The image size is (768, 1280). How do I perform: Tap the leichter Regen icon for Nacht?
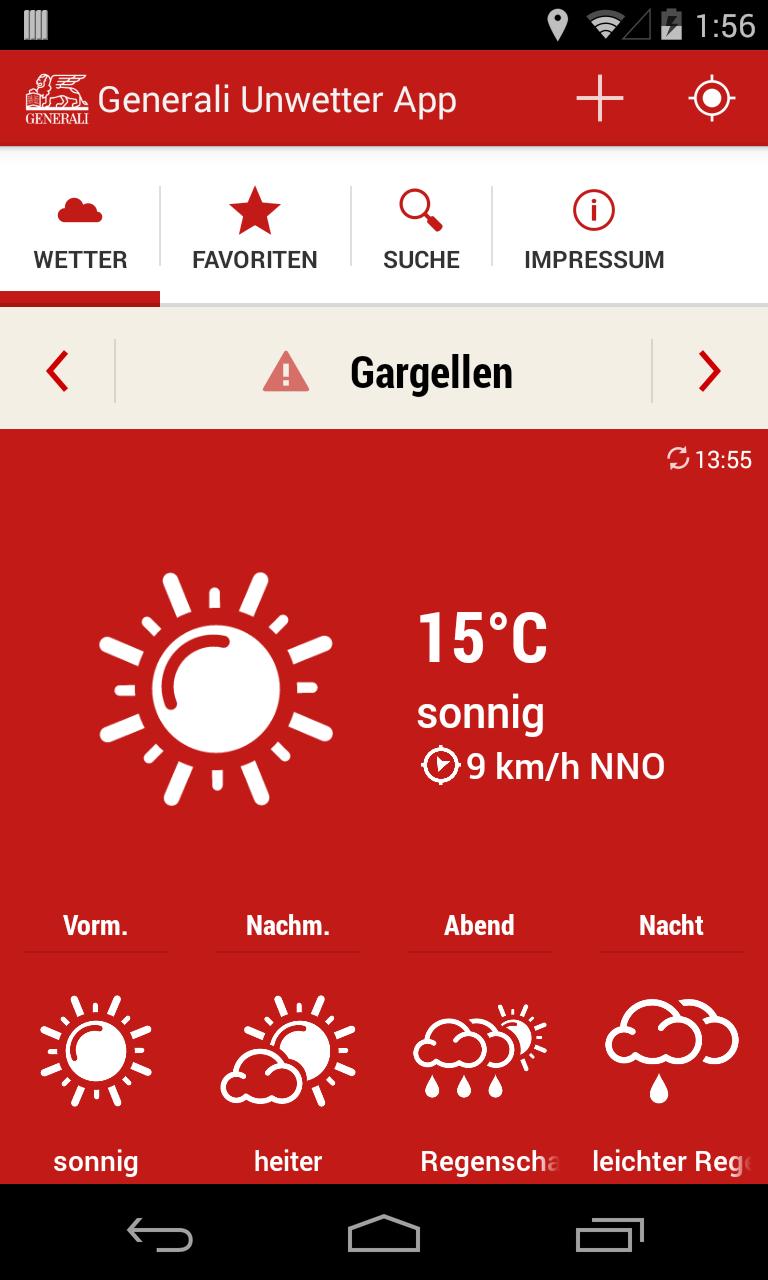pos(671,1050)
